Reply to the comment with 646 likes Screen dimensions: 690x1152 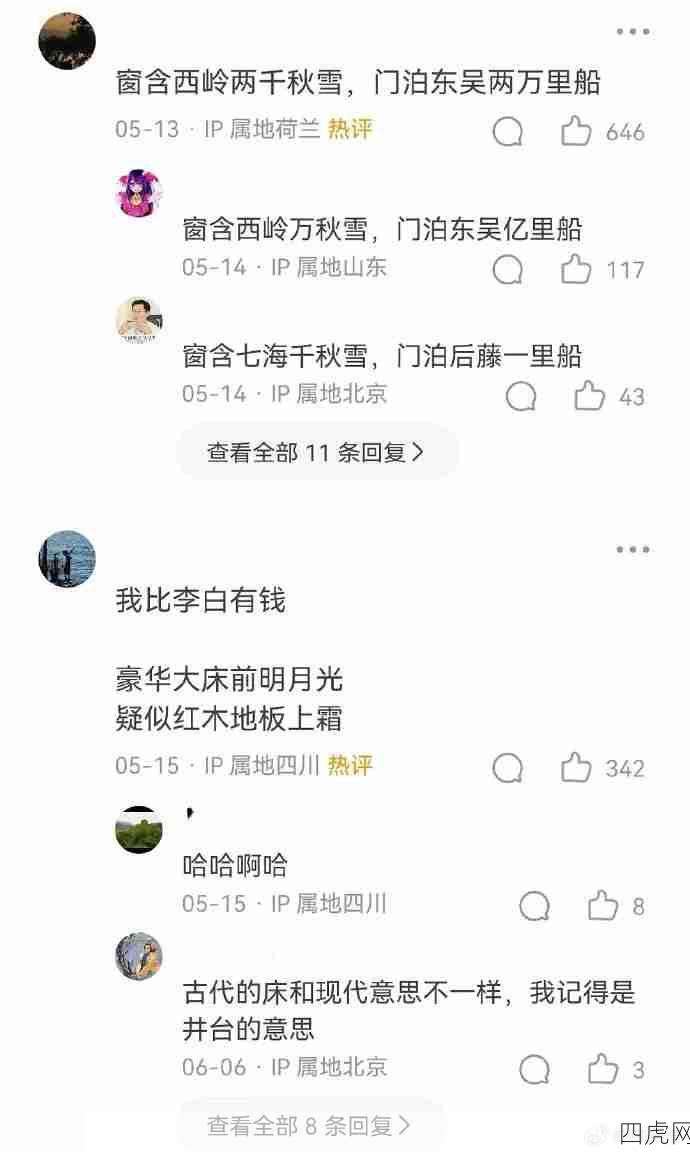[x=508, y=131]
